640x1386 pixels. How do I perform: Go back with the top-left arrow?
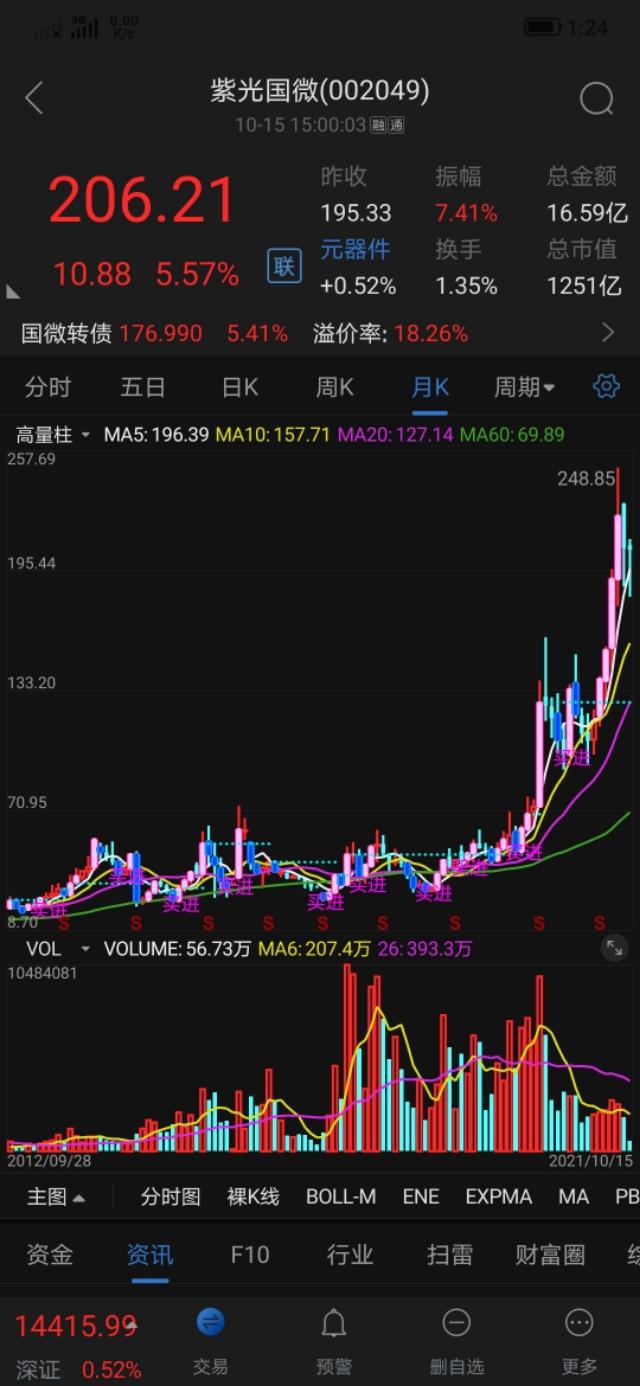click(x=34, y=98)
